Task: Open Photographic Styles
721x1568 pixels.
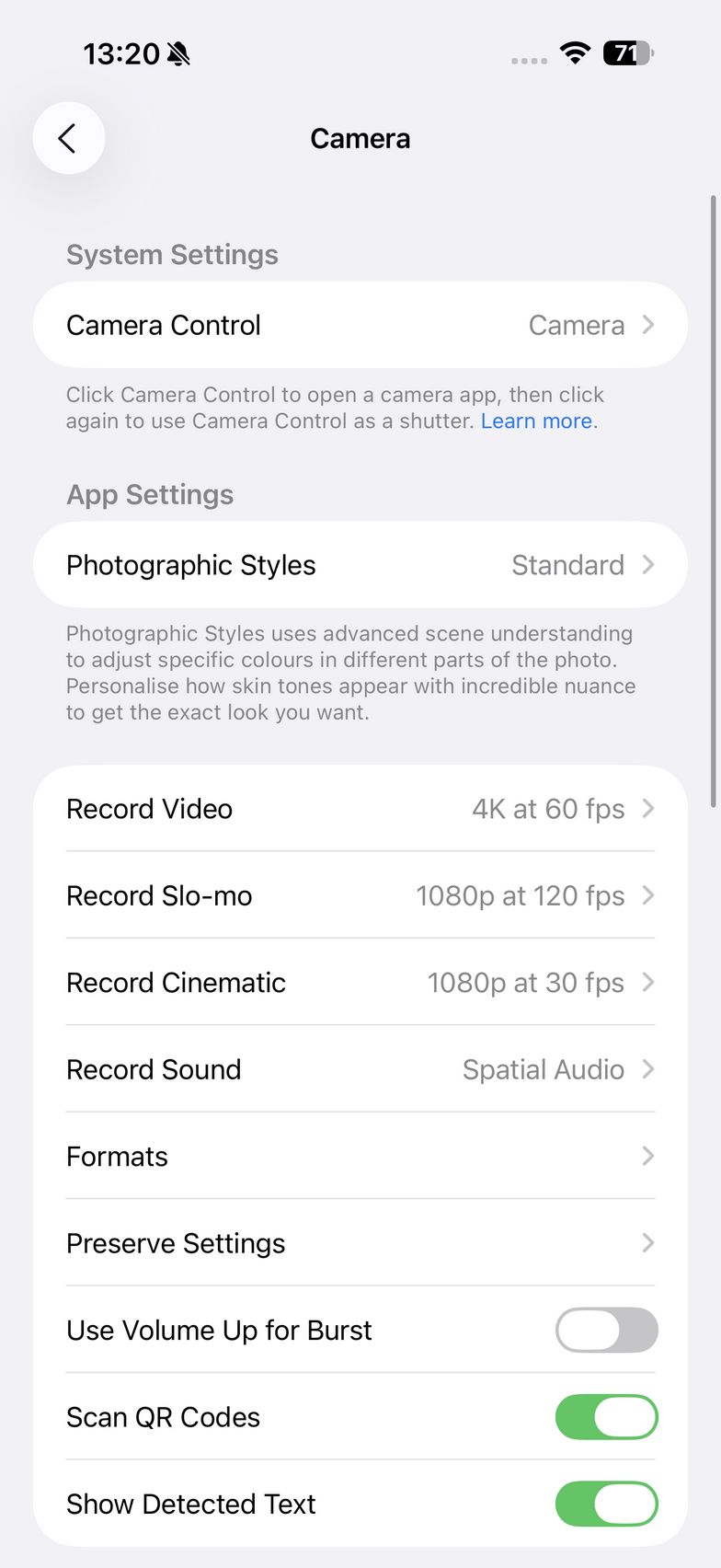Action: point(360,565)
